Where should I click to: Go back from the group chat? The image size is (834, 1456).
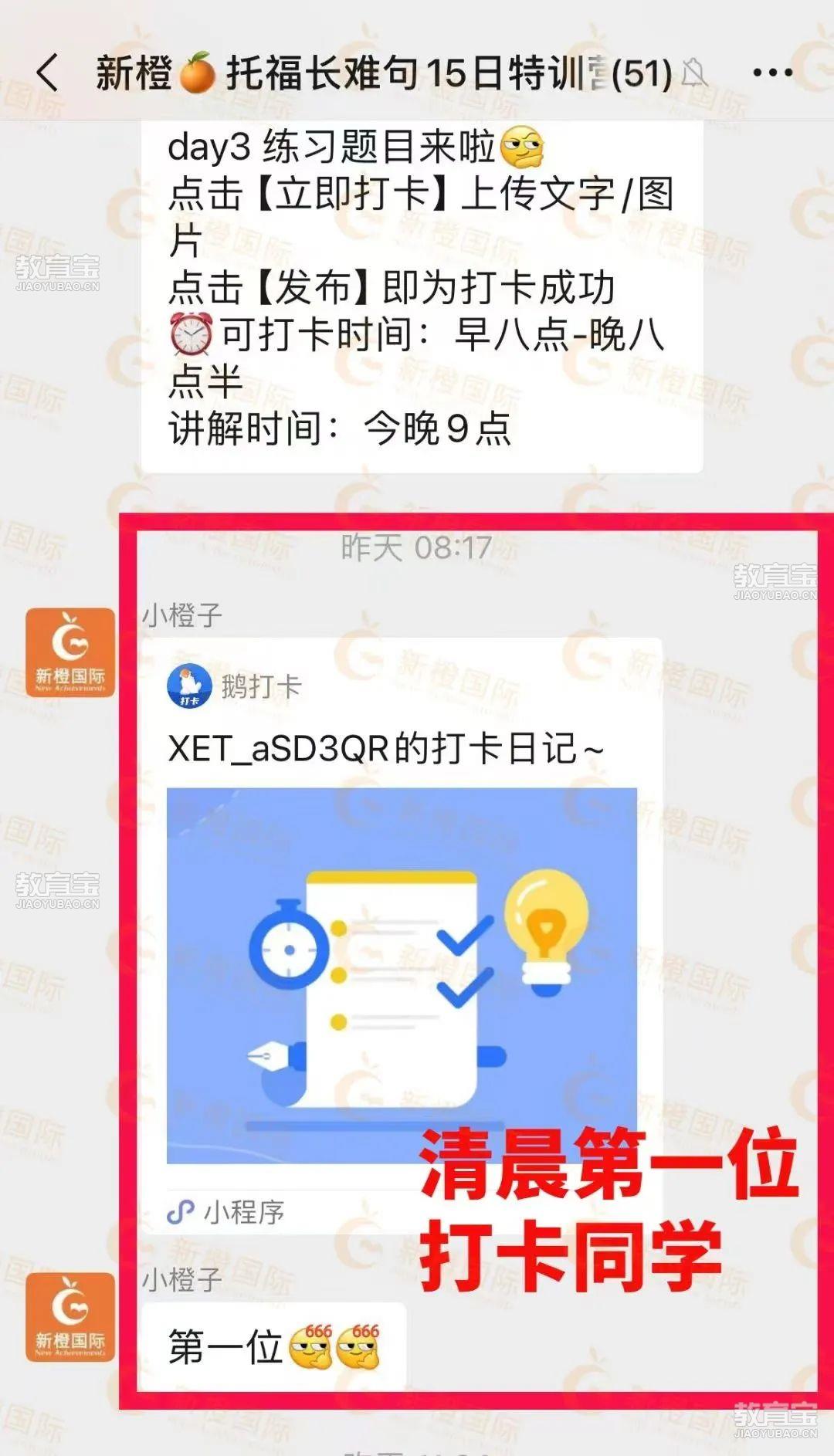coord(47,73)
